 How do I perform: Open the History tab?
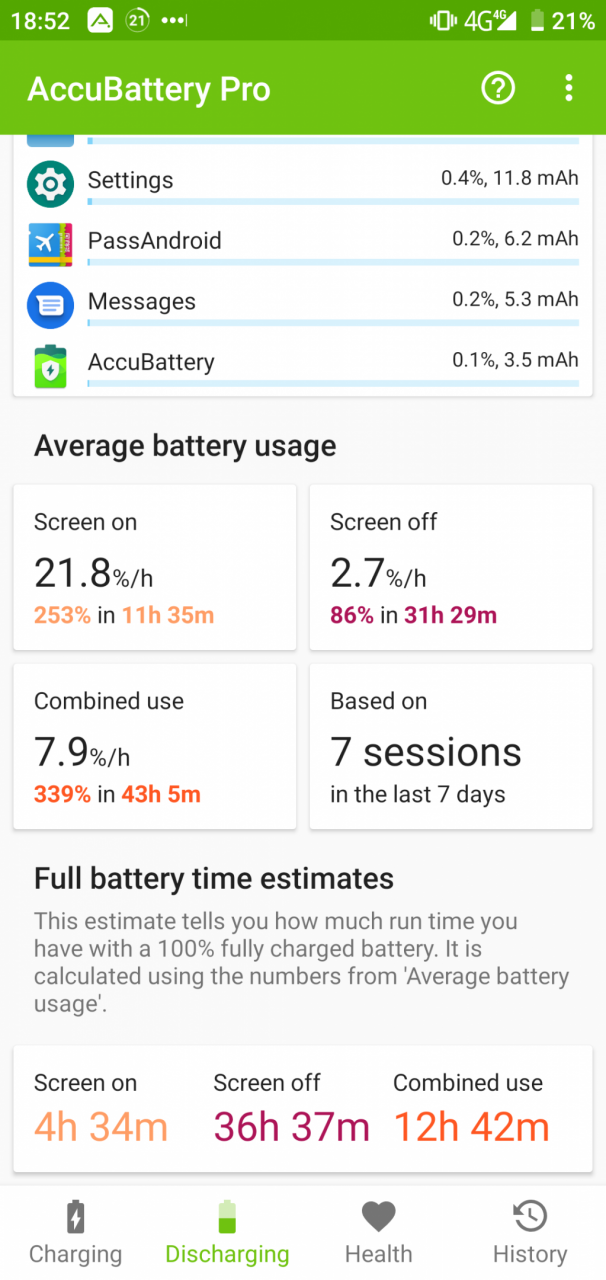tap(530, 1234)
